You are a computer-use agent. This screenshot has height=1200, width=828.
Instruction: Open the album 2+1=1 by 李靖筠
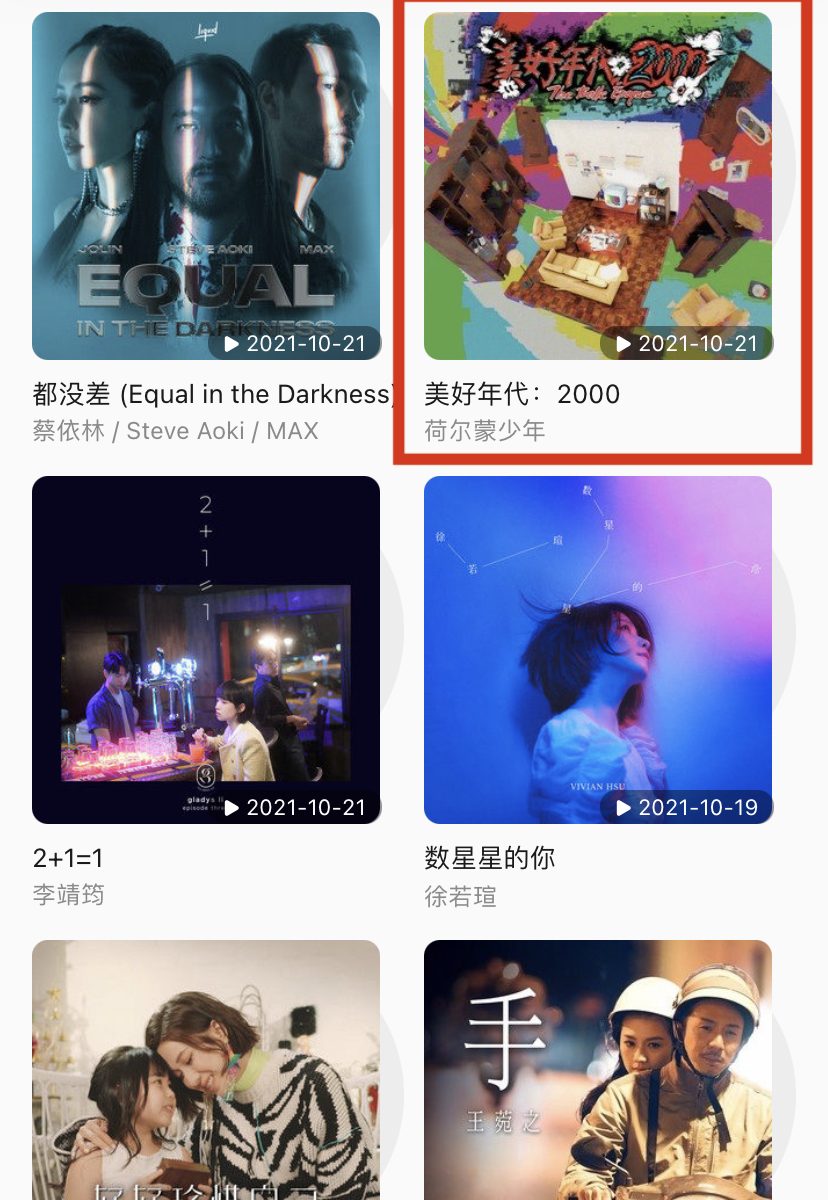pyautogui.click(x=206, y=650)
